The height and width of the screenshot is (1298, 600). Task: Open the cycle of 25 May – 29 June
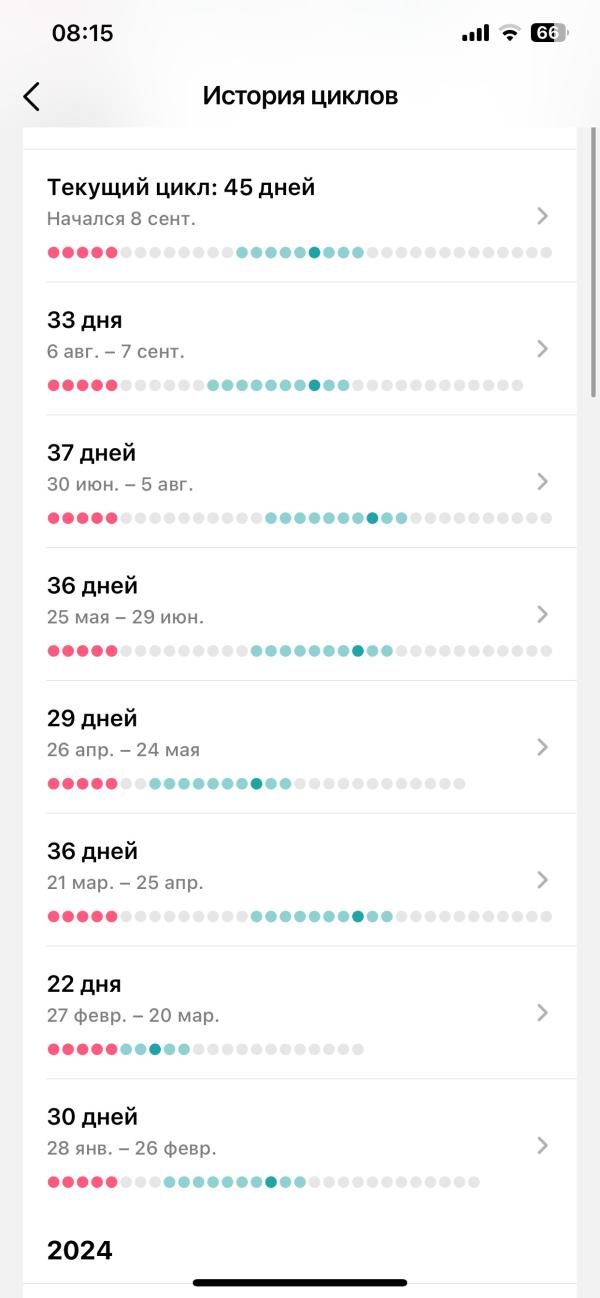click(x=299, y=614)
